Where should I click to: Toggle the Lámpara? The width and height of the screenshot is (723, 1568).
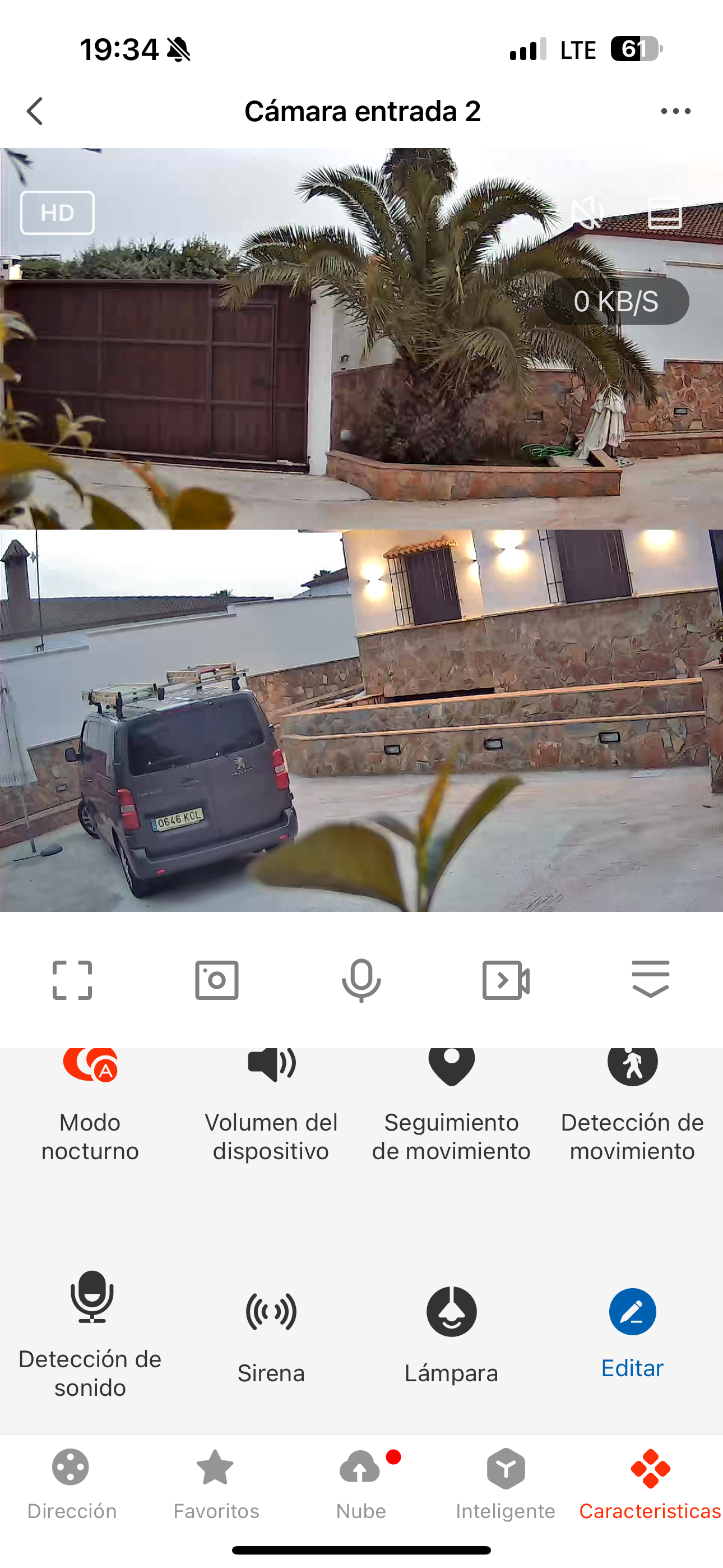(452, 1333)
